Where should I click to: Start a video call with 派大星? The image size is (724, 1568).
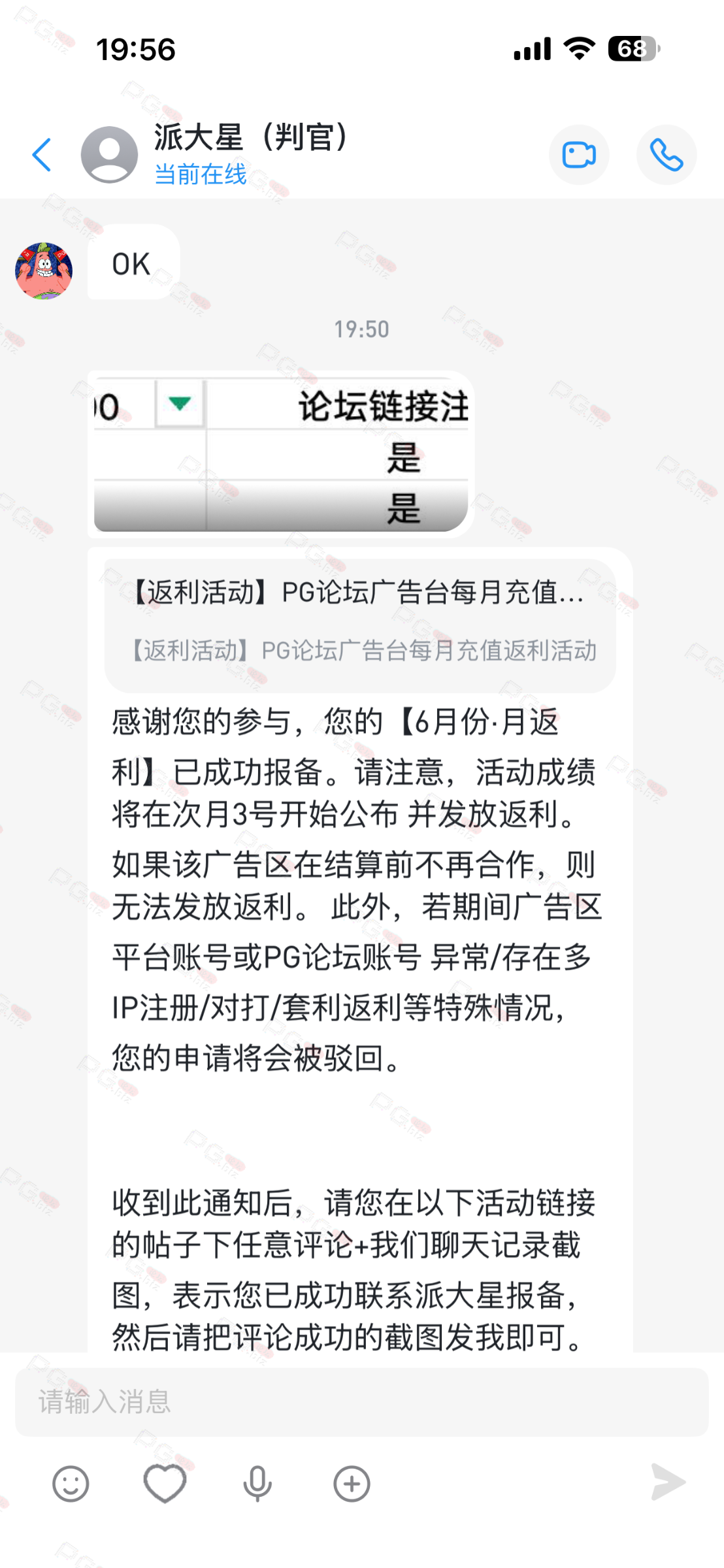point(579,155)
